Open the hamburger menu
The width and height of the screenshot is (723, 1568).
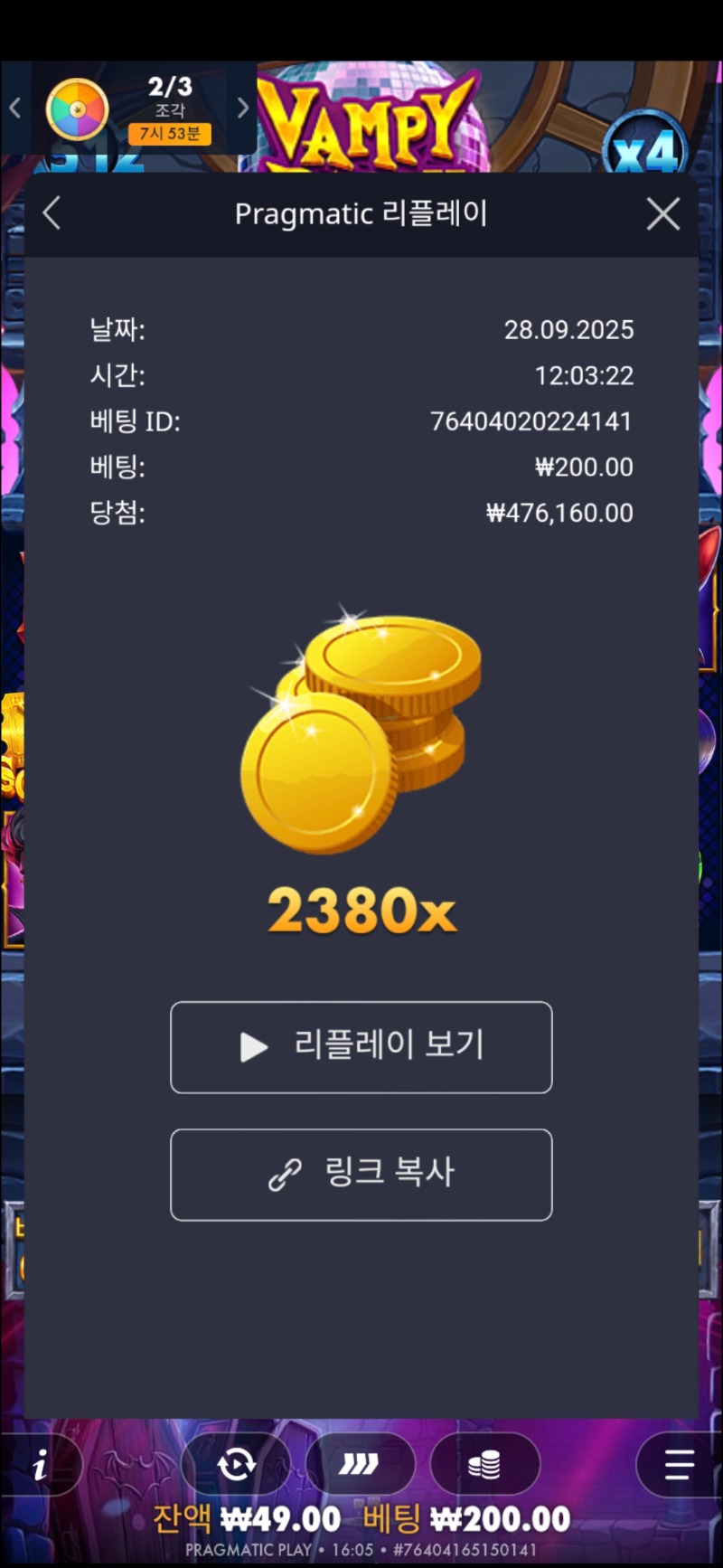click(679, 1464)
